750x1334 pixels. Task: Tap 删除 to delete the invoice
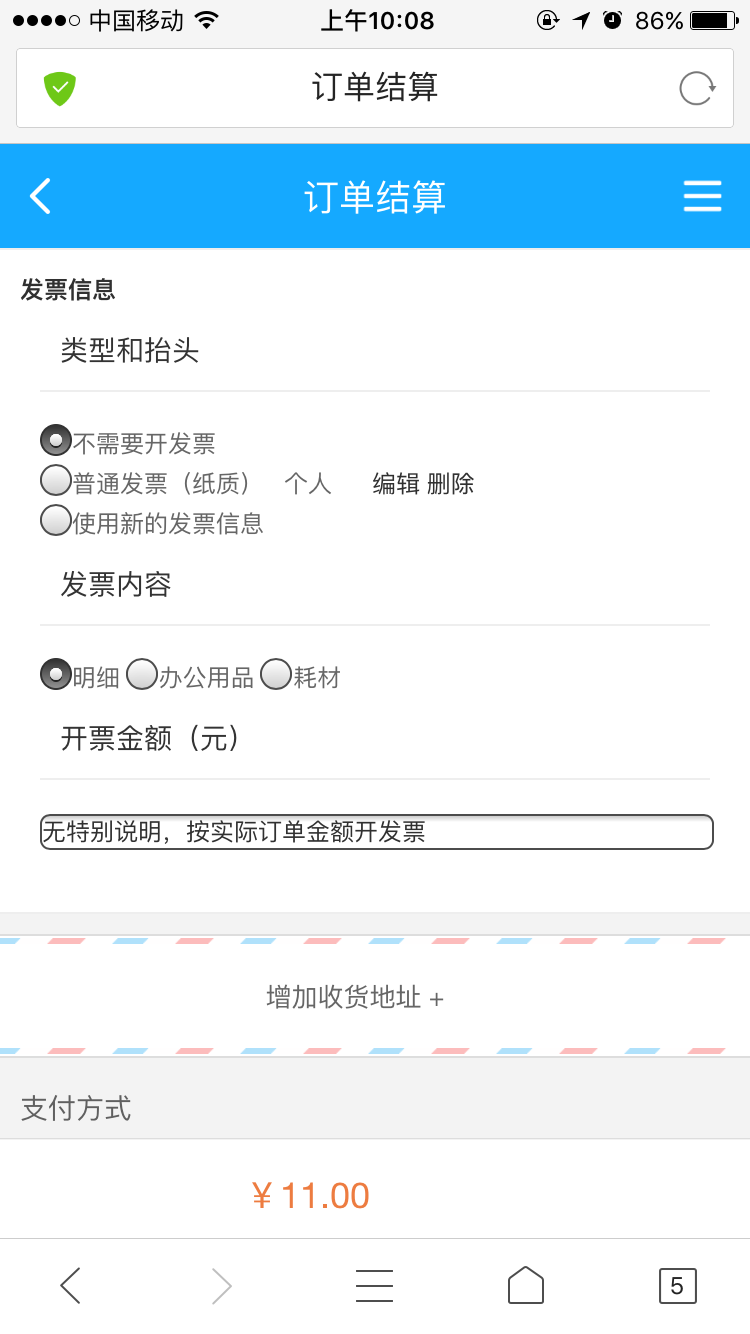click(x=450, y=484)
